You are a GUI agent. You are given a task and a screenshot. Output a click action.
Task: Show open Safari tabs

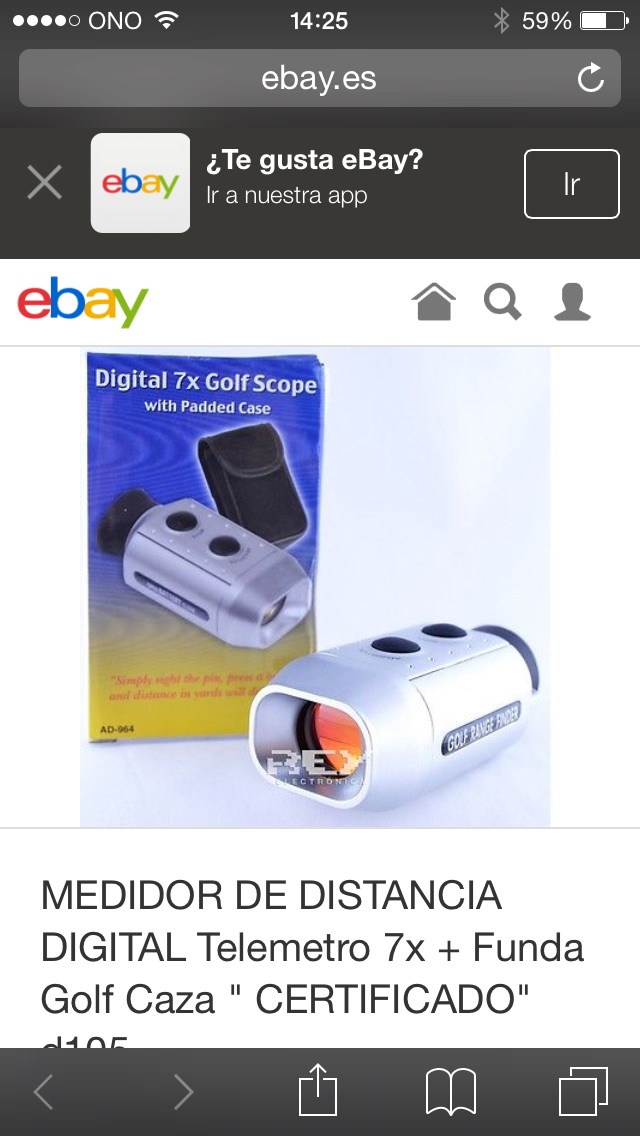[583, 1091]
